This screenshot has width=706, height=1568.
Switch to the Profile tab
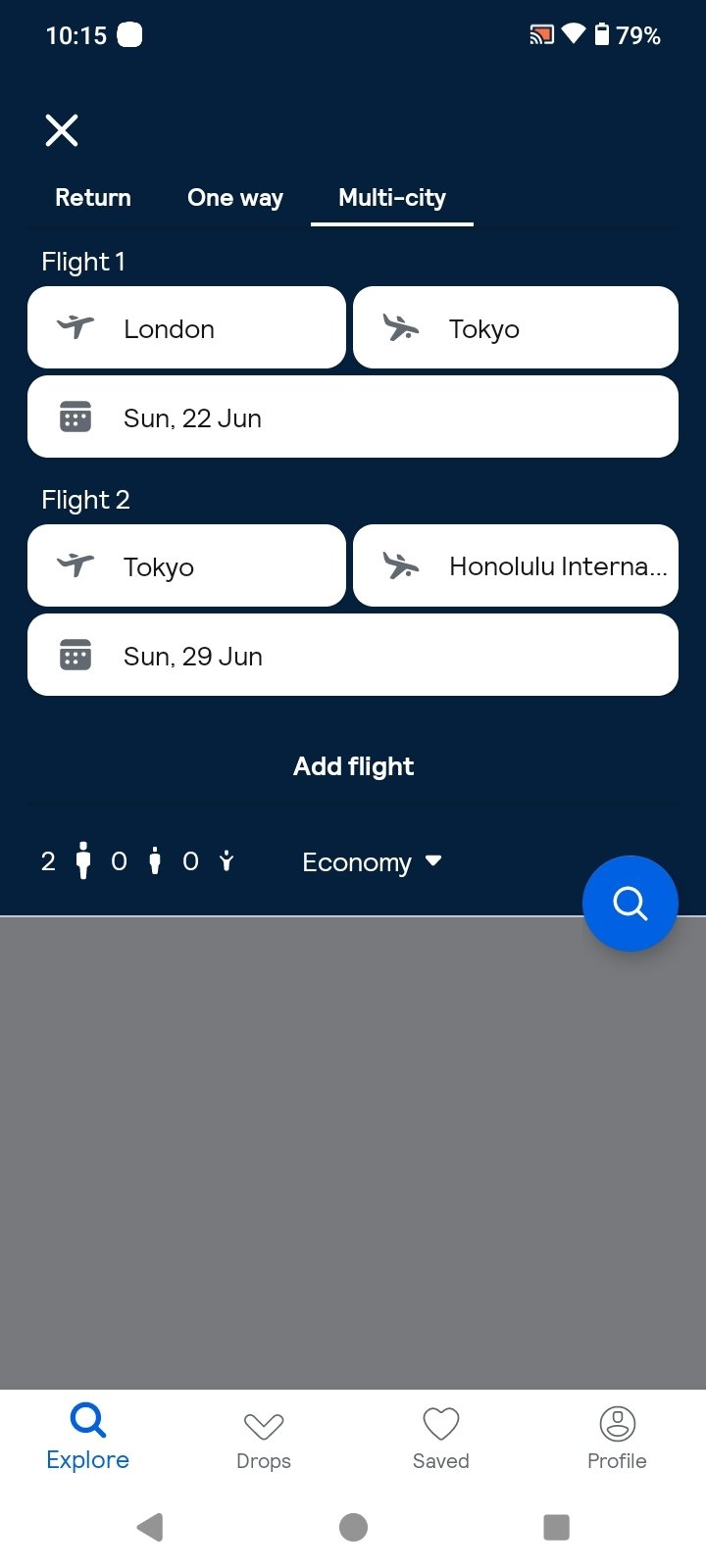click(x=617, y=1440)
